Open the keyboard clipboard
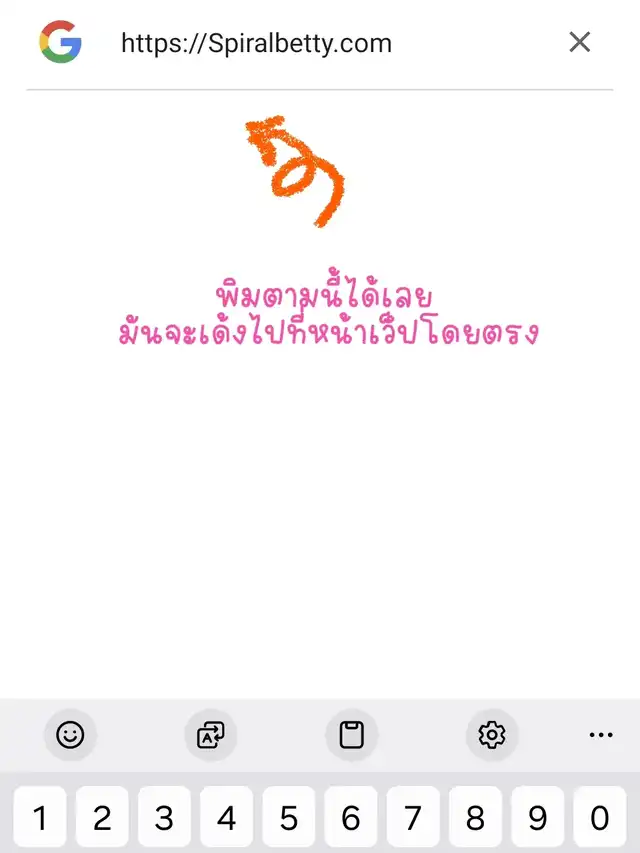Viewport: 640px width, 853px height. (352, 735)
